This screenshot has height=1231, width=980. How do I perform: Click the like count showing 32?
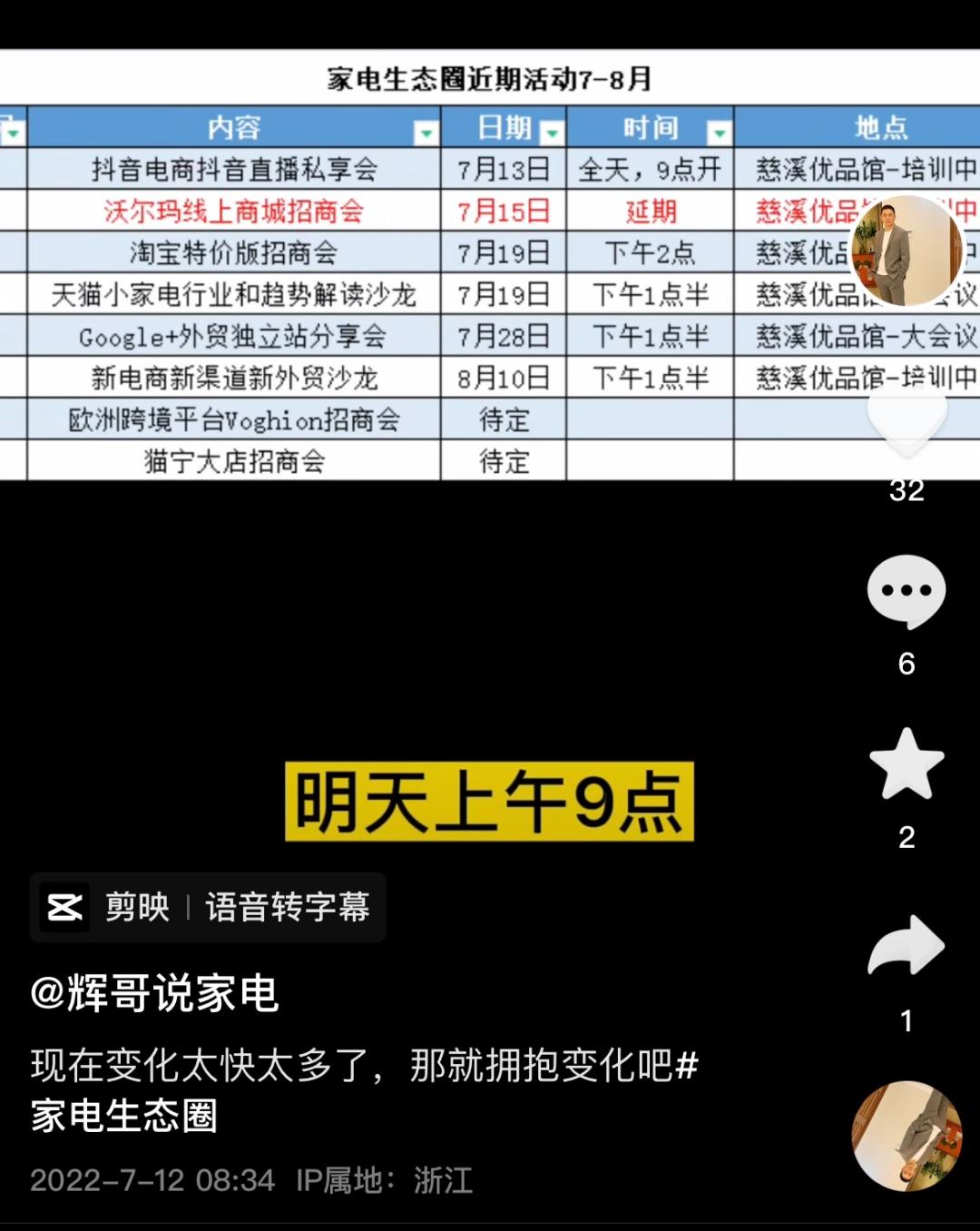click(x=906, y=490)
